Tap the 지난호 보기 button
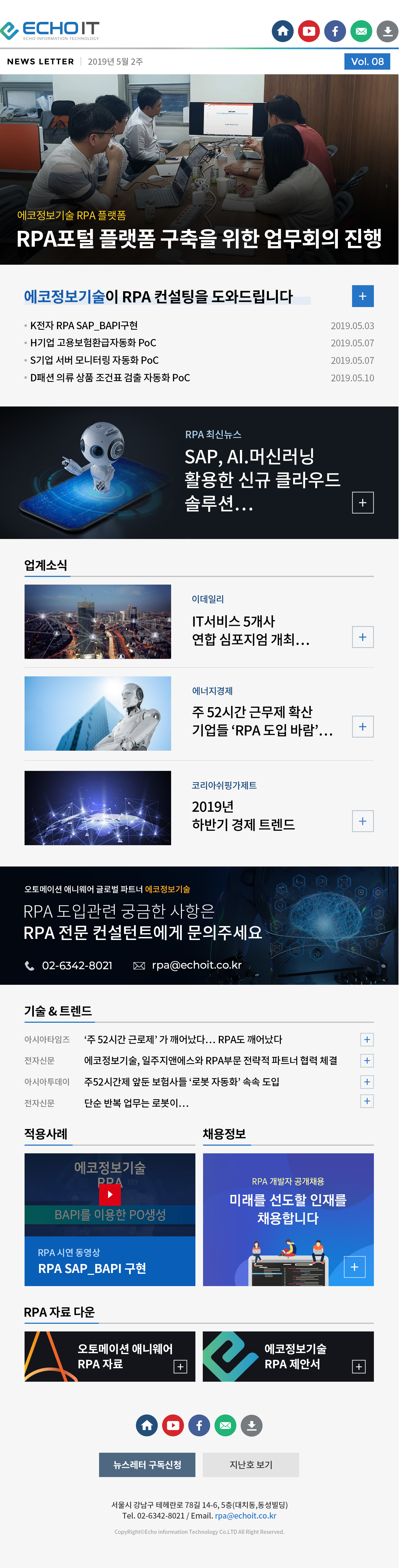The image size is (399, 1568). (x=251, y=1464)
